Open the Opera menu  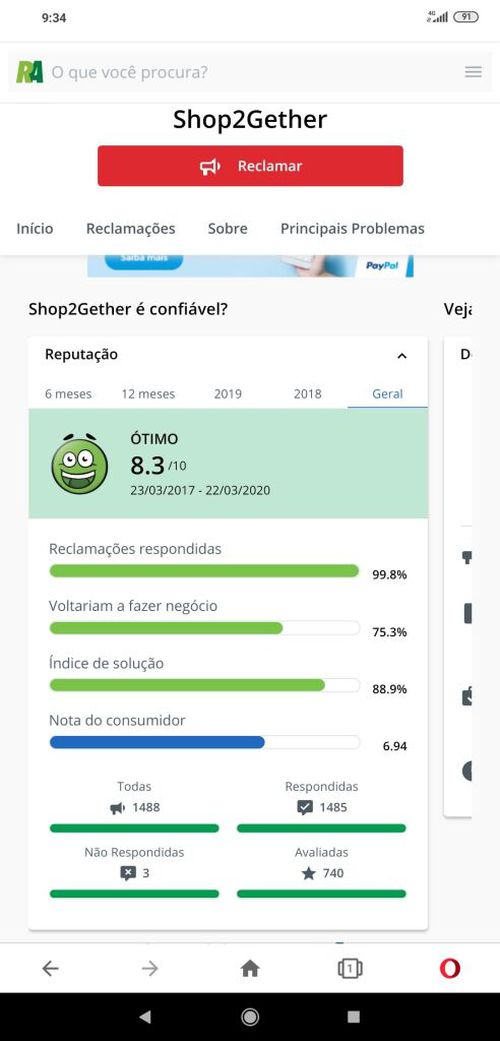[450, 969]
